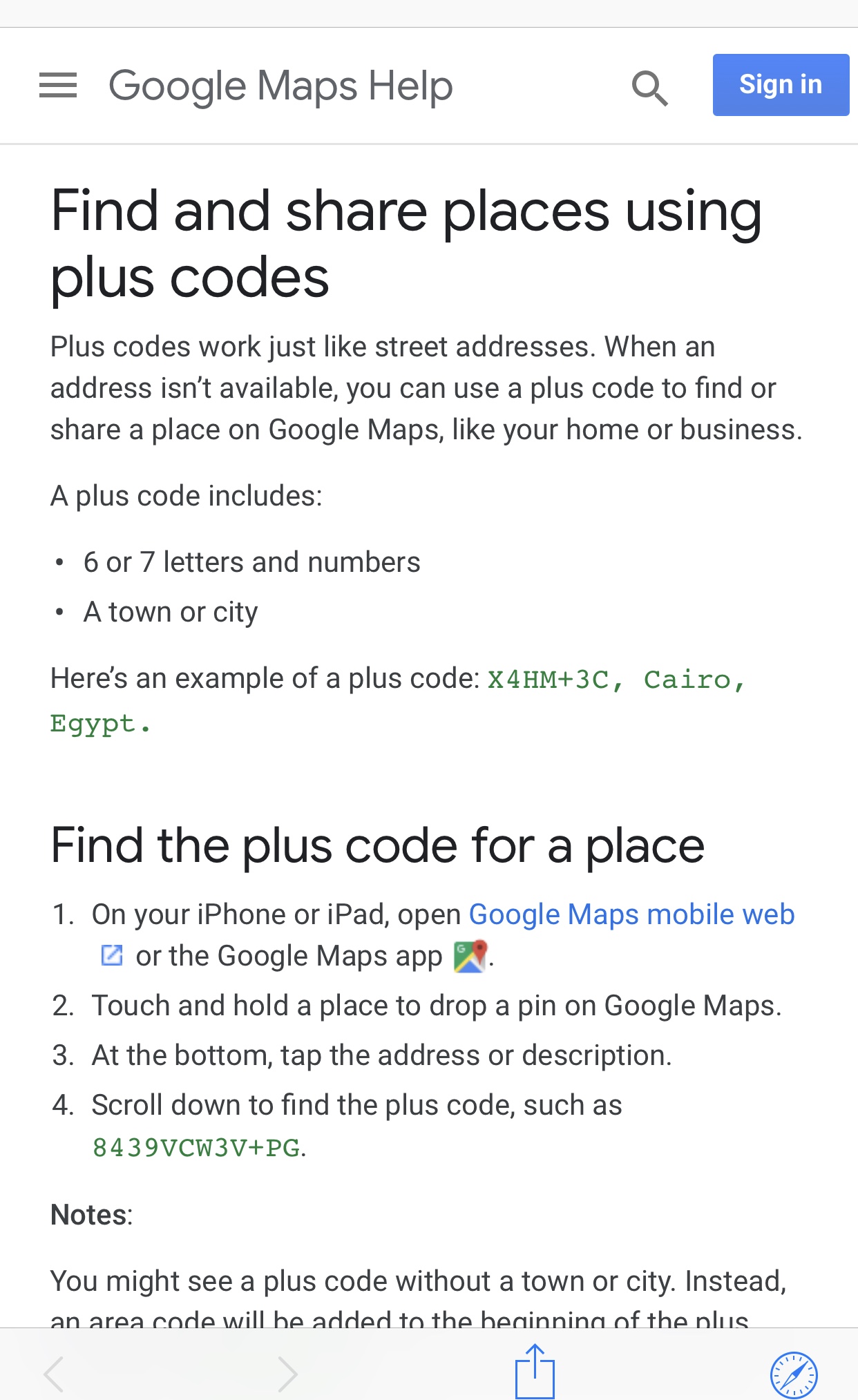Tap the Sign in button
Viewport: 858px width, 1400px height.
coord(781,85)
